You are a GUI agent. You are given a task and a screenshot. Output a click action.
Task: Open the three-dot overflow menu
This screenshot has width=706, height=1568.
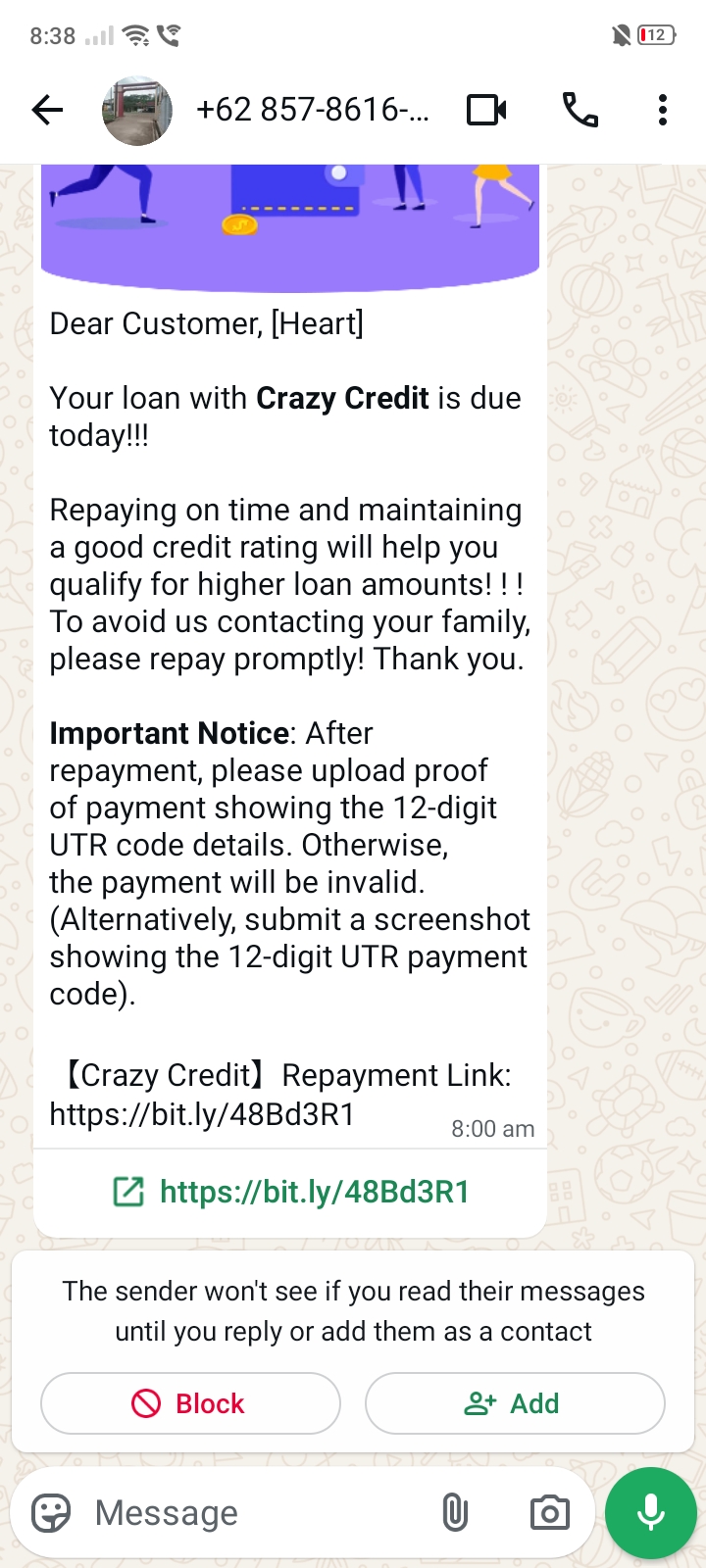pyautogui.click(x=663, y=110)
